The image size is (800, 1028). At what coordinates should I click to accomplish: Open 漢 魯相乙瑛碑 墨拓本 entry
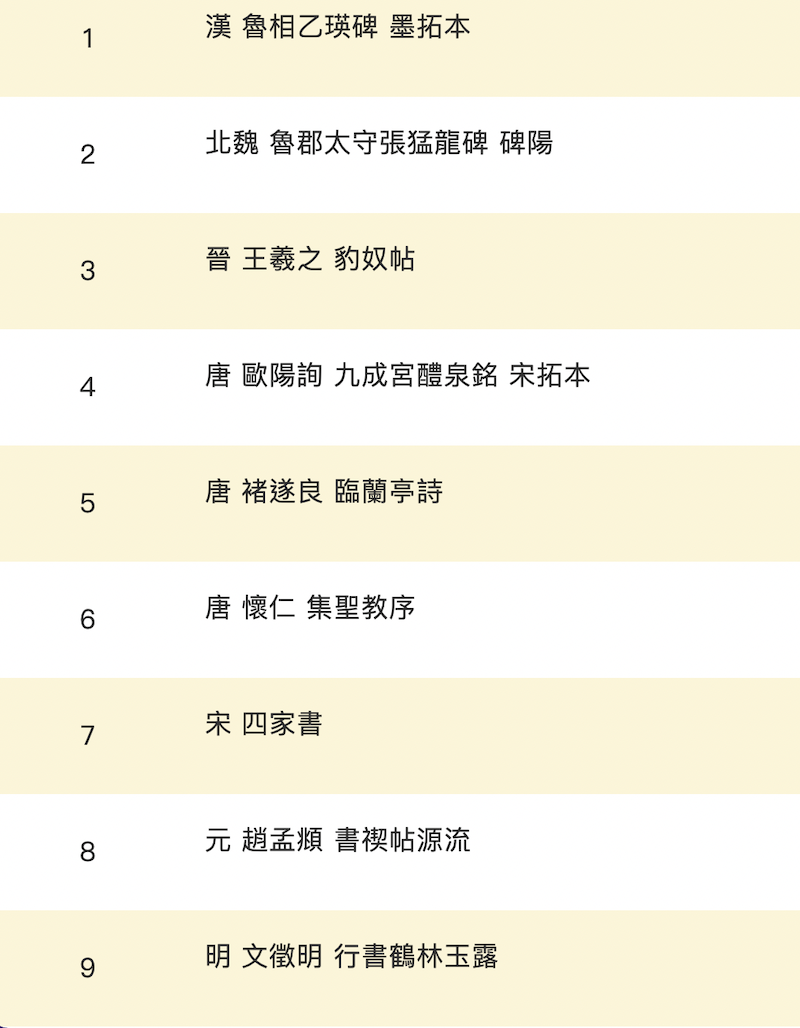coord(338,28)
